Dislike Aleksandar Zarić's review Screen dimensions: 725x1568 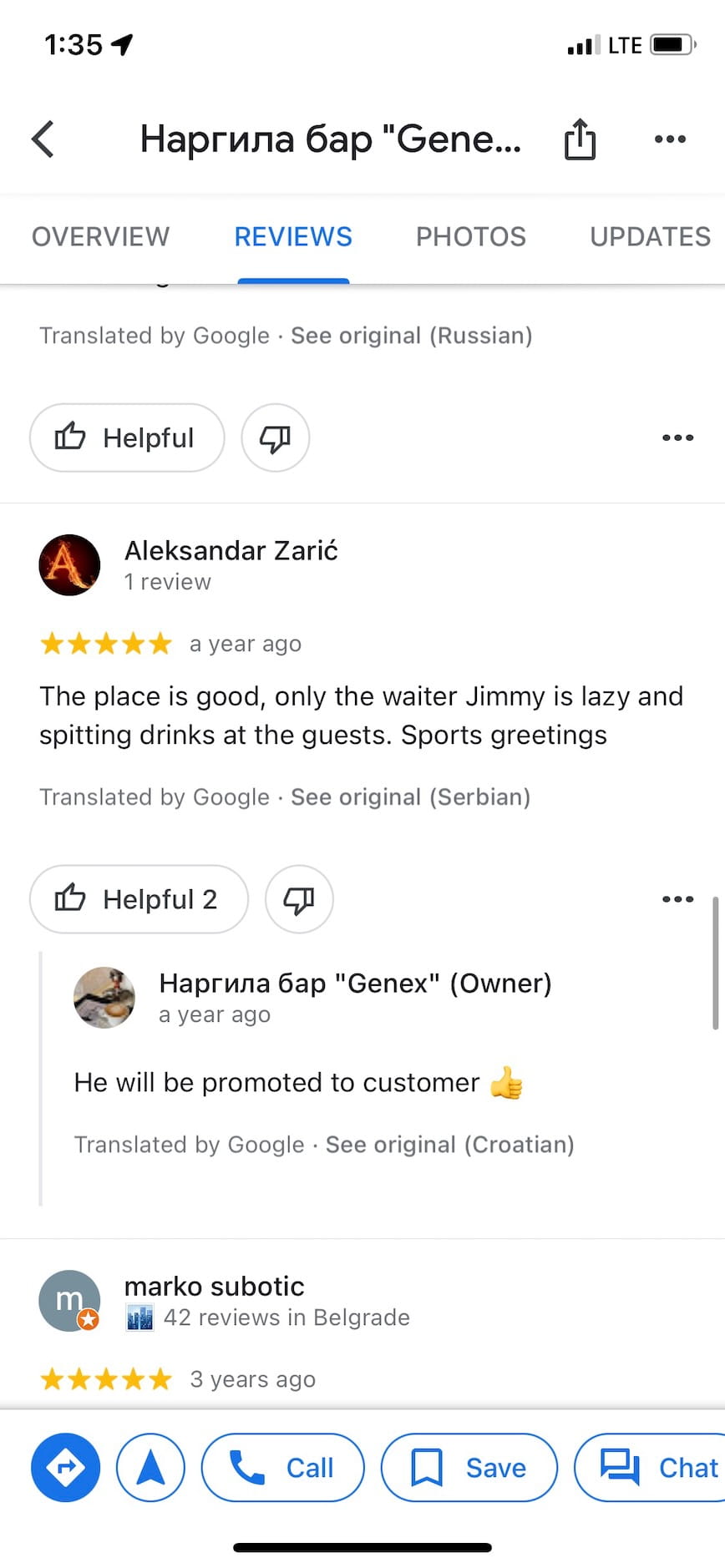tap(299, 899)
